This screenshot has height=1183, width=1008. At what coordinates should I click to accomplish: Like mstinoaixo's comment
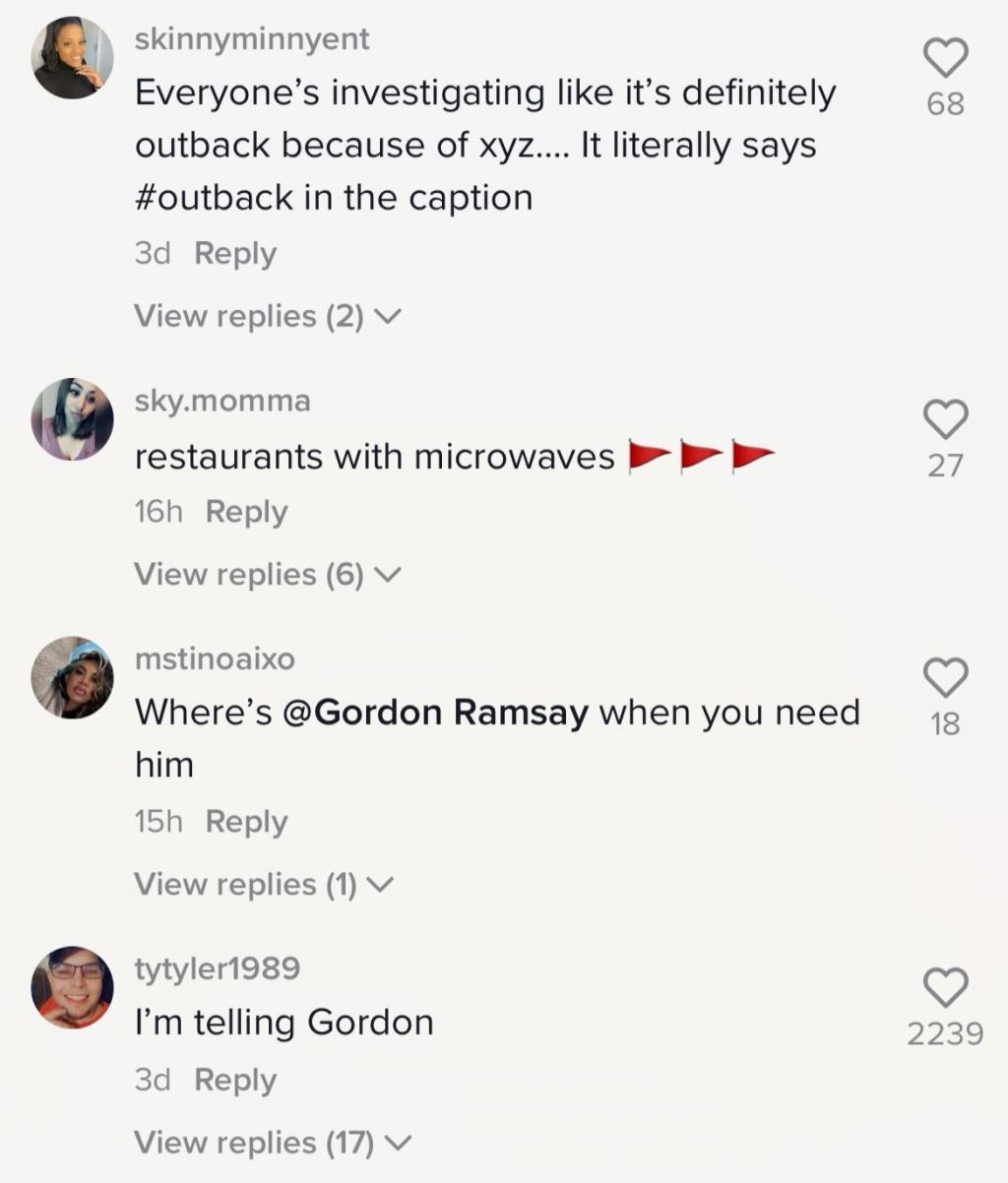(x=945, y=677)
